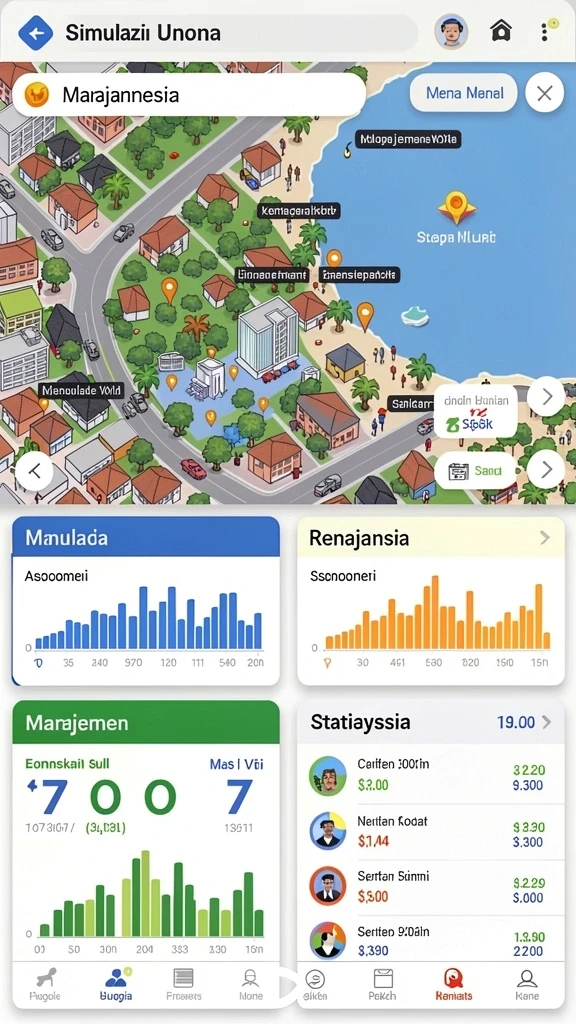The image size is (576, 1024).
Task: Open the Carlfen row
Action: [x=430, y=774]
